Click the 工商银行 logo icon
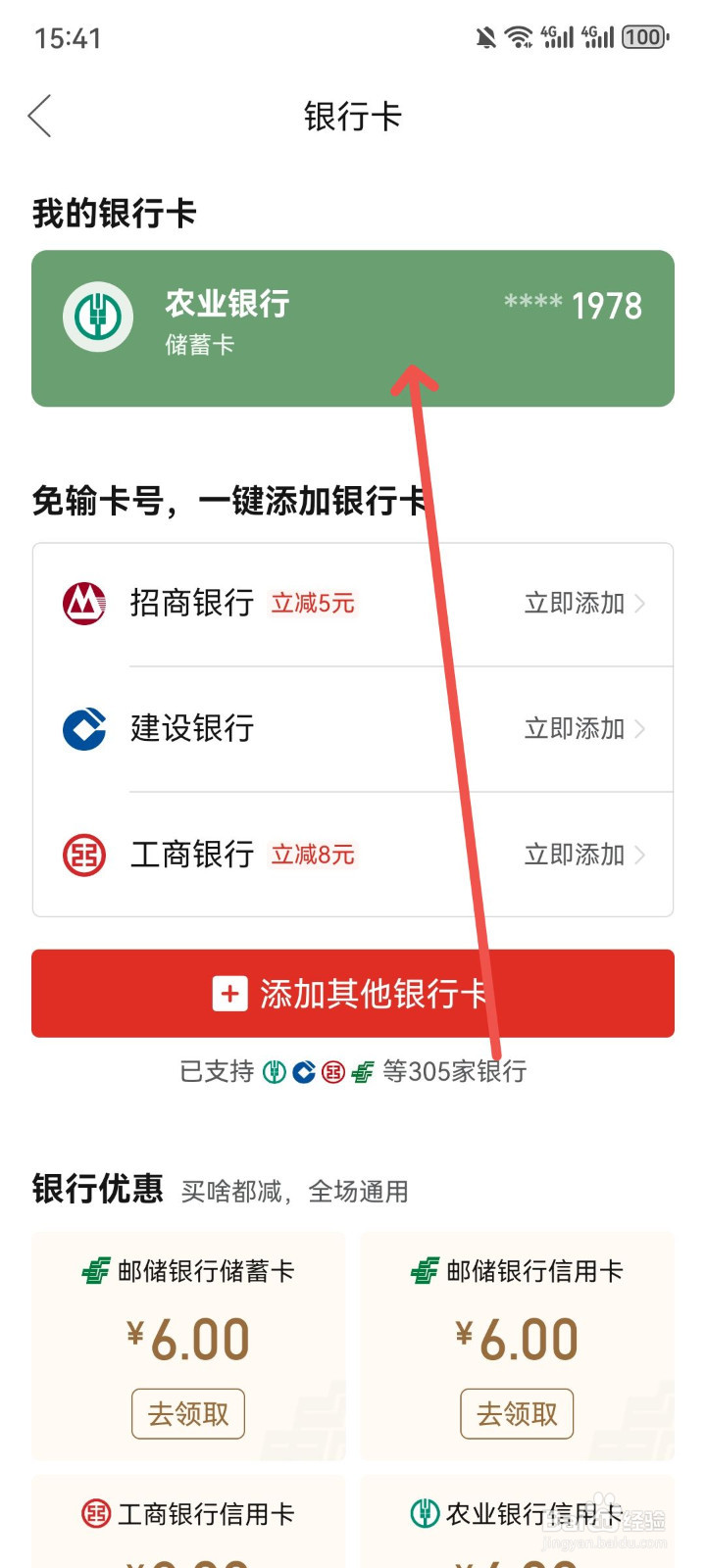Image resolution: width=706 pixels, height=1568 pixels. click(x=82, y=854)
